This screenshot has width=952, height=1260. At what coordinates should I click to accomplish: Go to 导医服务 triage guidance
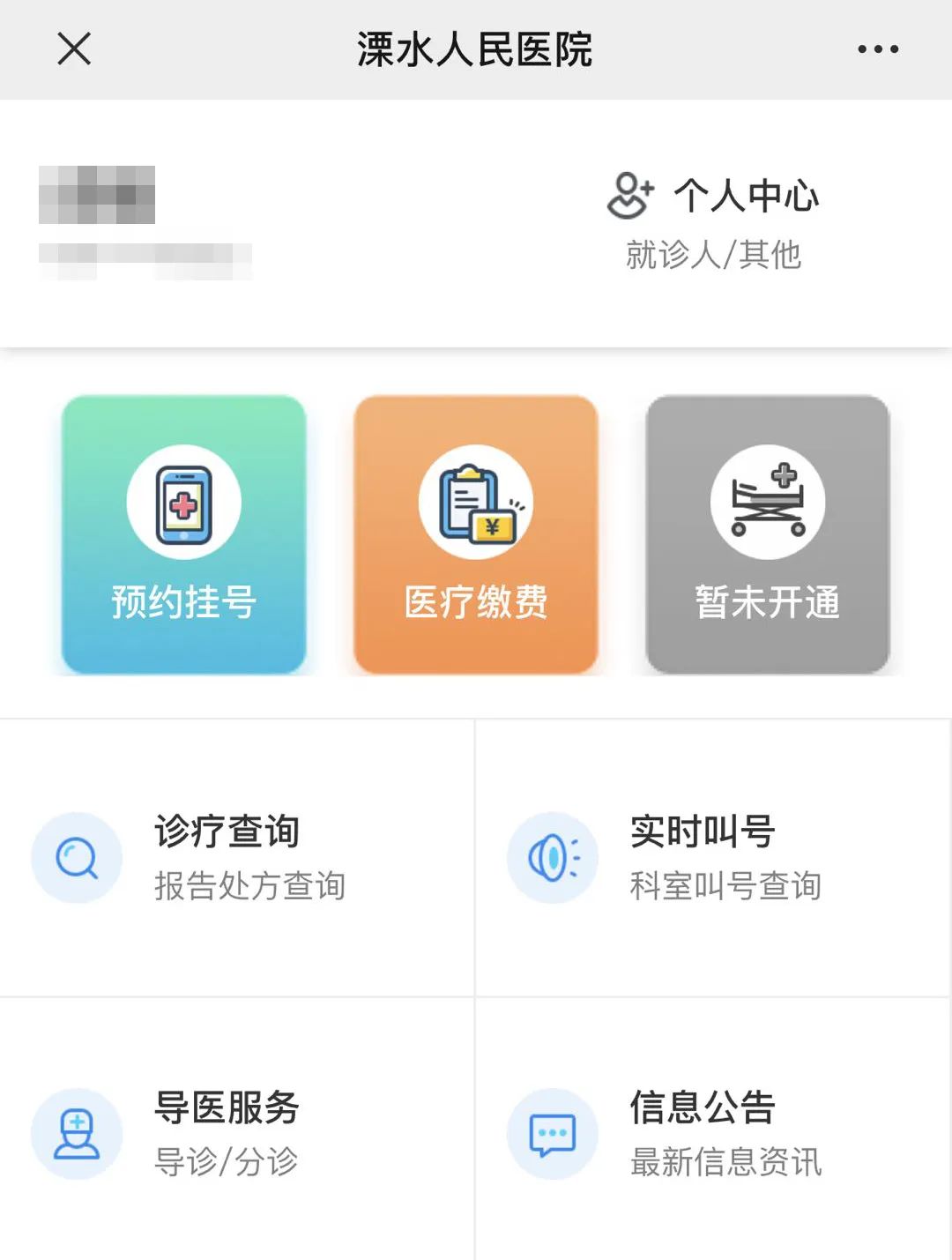(236, 1133)
